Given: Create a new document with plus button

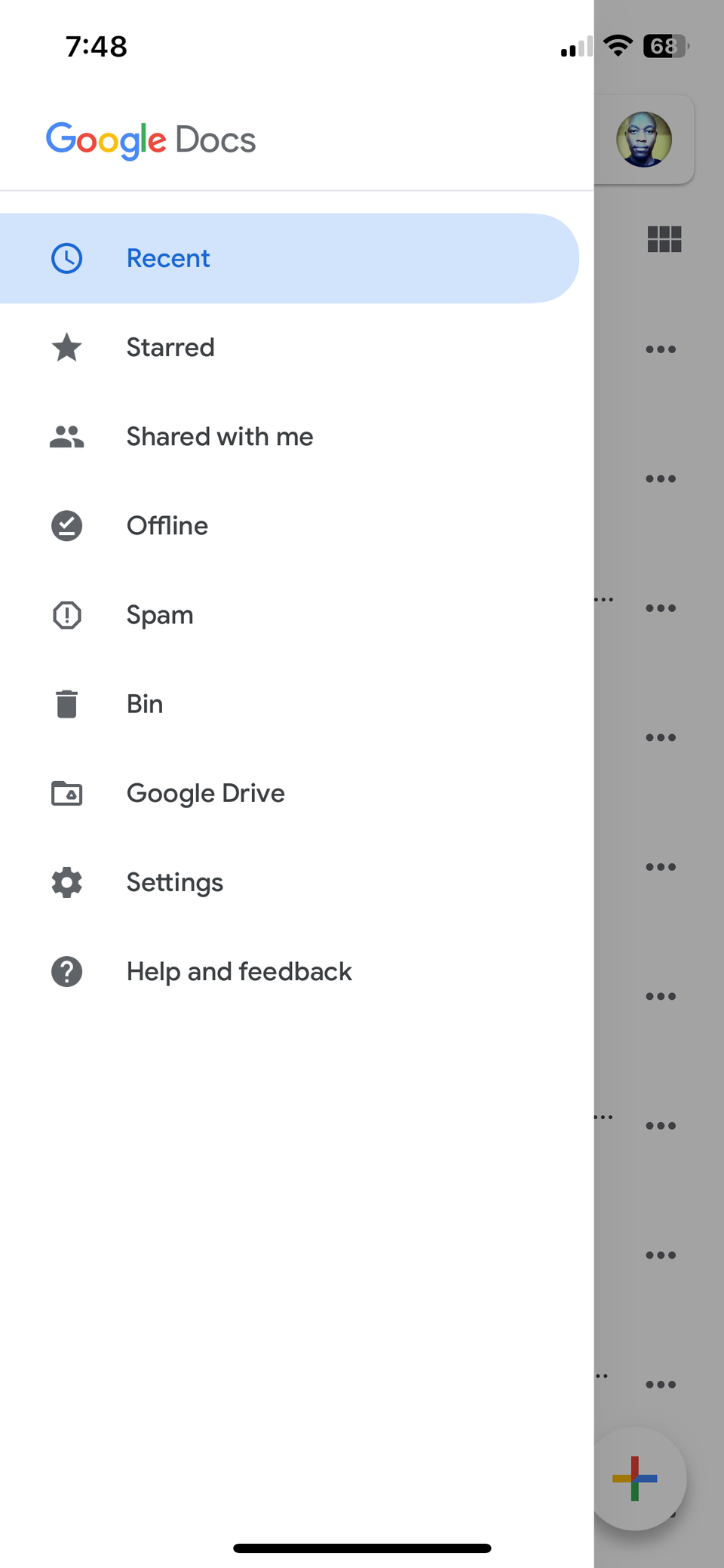Looking at the screenshot, I should pyautogui.click(x=635, y=1478).
